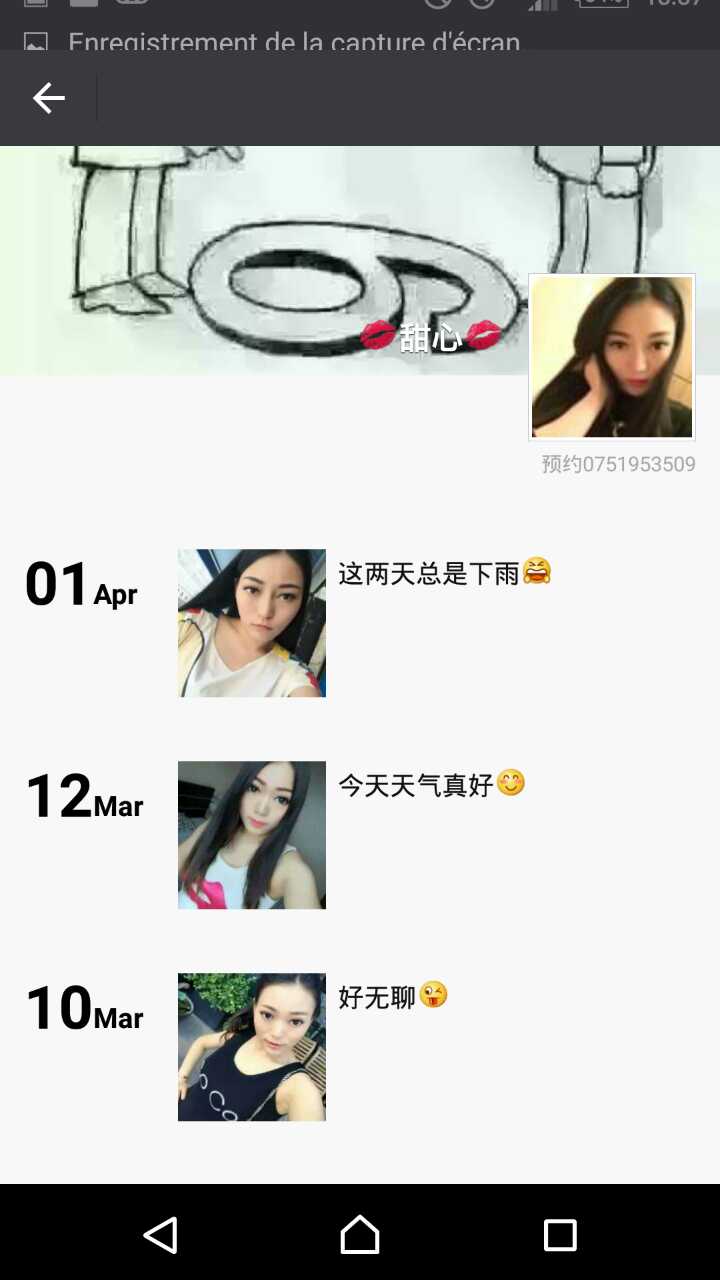Open the profile avatar photo
The height and width of the screenshot is (1280, 720).
coord(612,357)
